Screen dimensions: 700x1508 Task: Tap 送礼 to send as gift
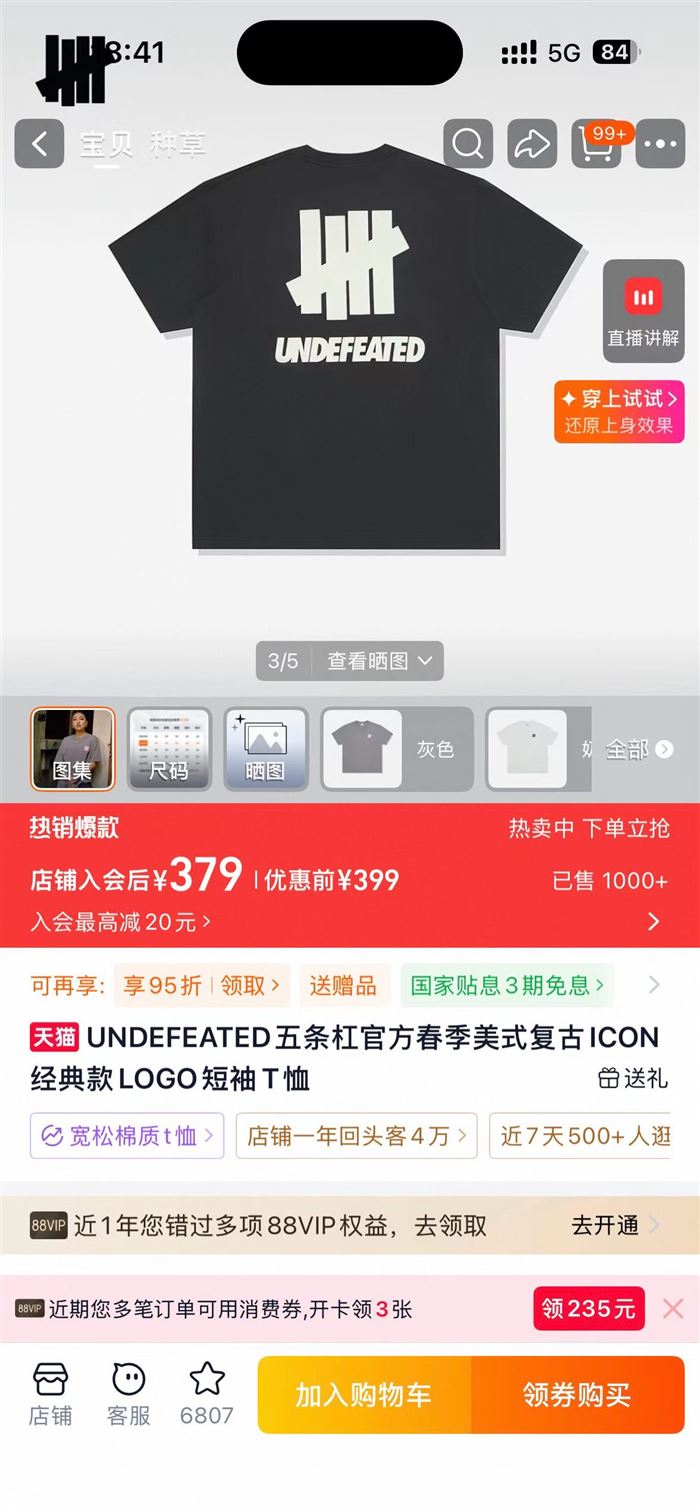(x=633, y=1078)
